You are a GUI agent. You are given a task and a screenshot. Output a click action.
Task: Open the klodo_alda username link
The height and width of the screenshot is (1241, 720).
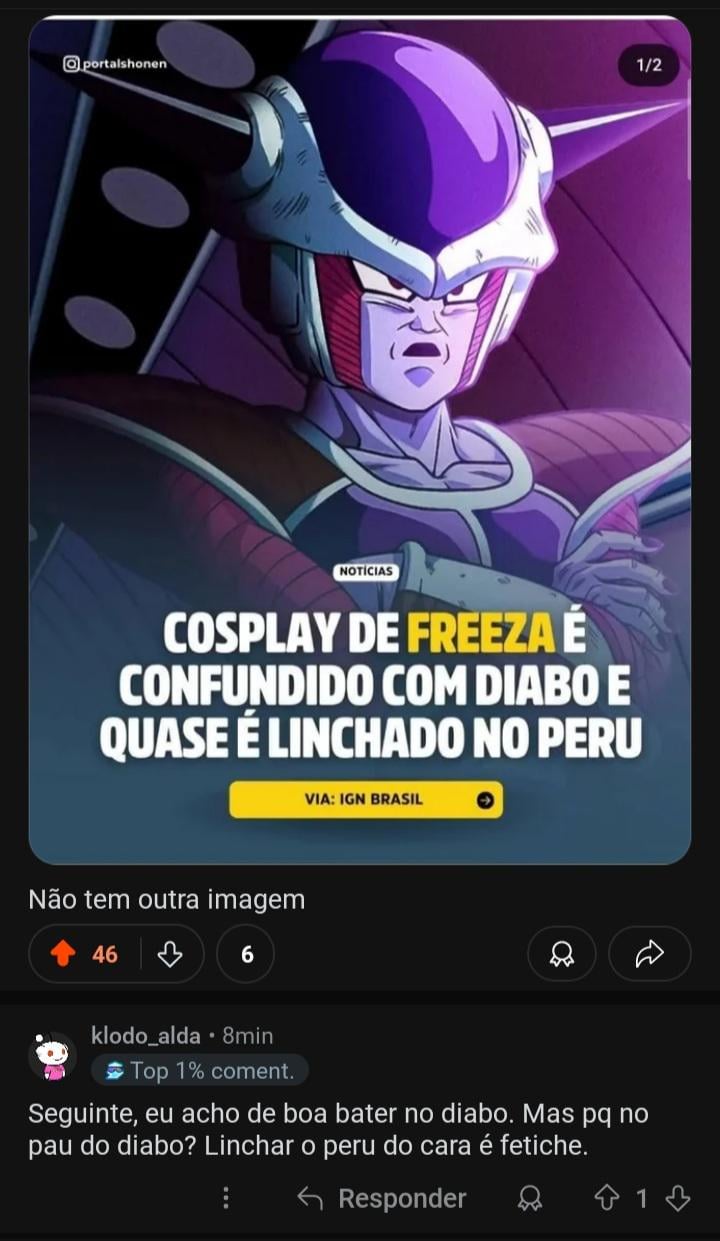(x=145, y=1035)
